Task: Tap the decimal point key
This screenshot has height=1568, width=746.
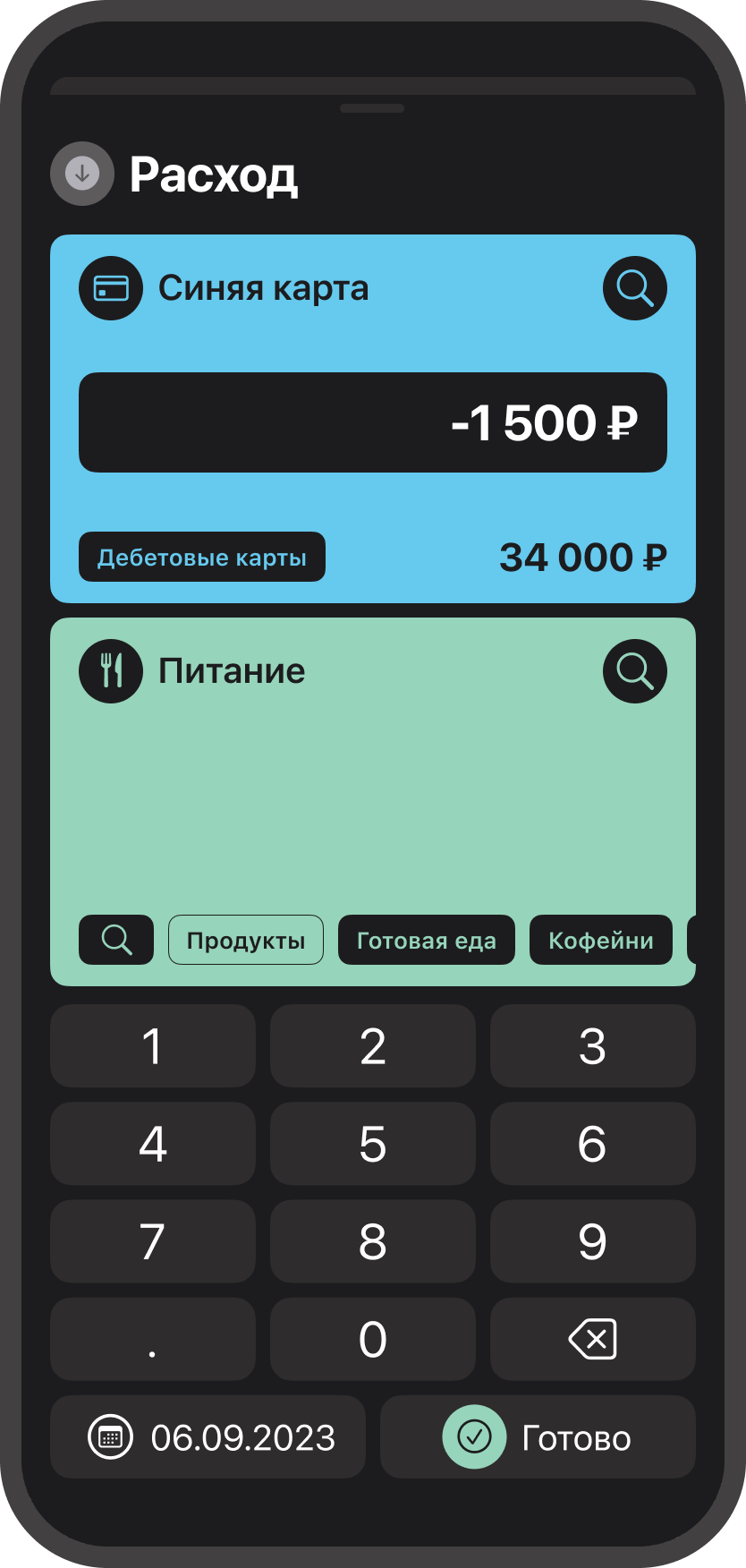Action: pyautogui.click(x=153, y=1339)
